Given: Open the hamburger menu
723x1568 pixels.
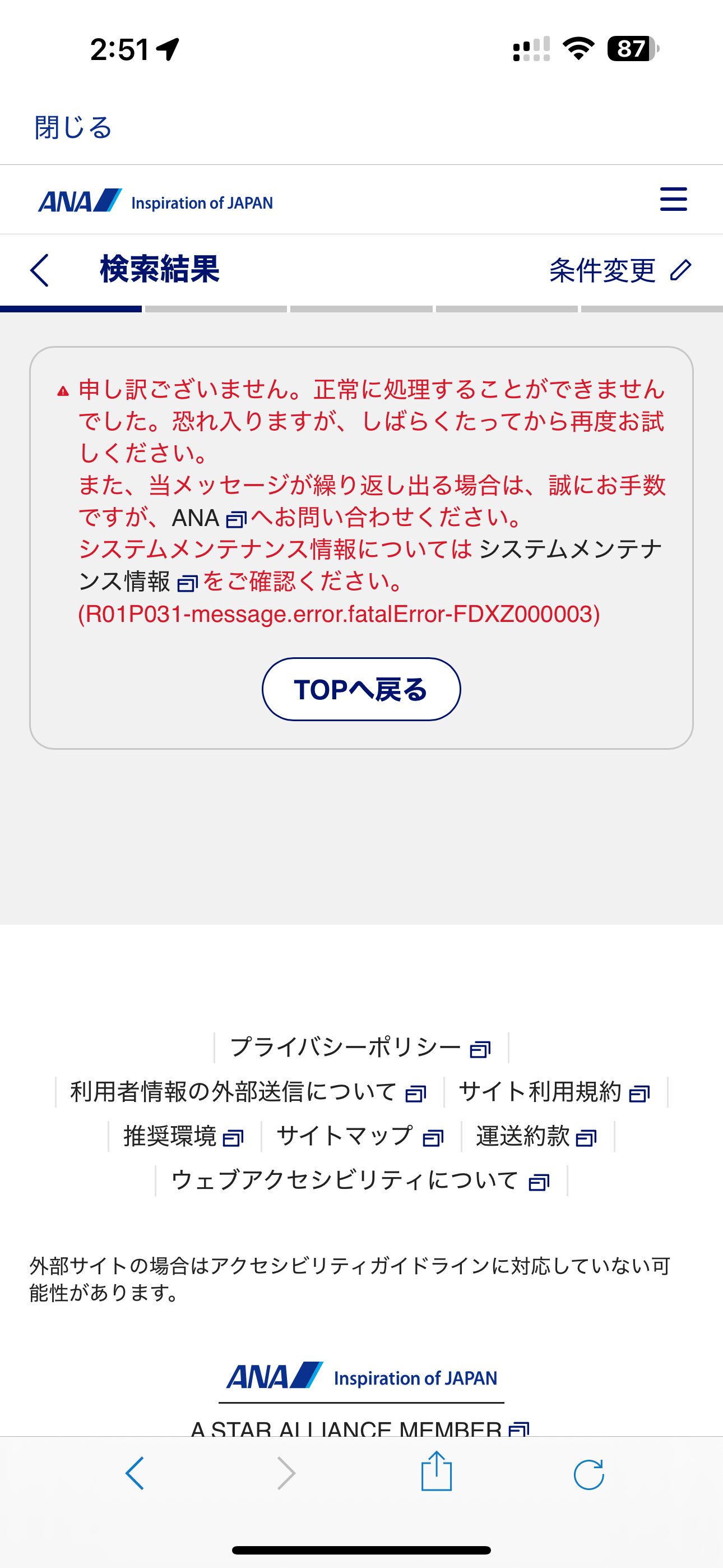Looking at the screenshot, I should point(673,200).
